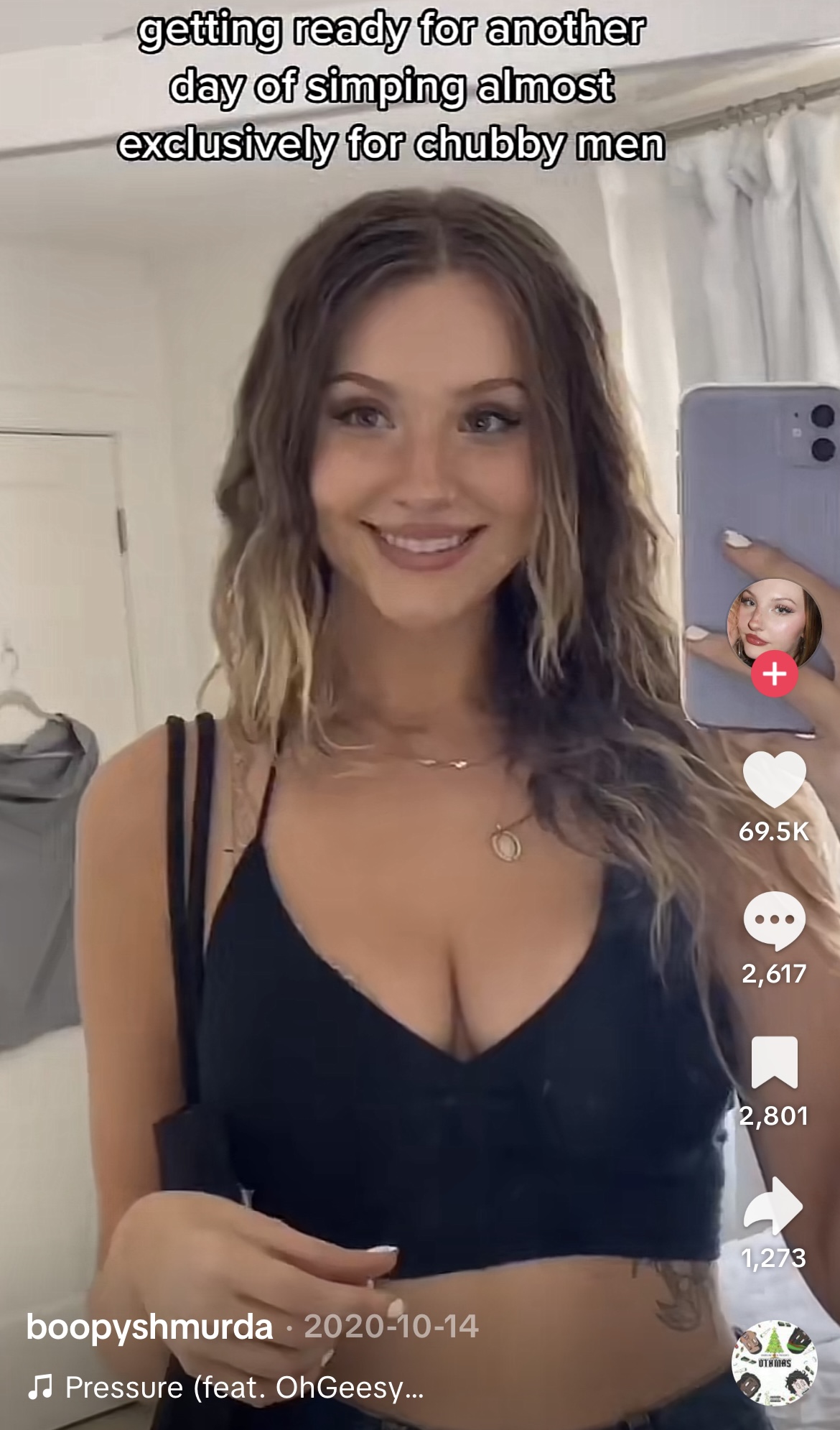The image size is (840, 1430).
Task: Follow the creator with the plus button
Action: coord(774,674)
